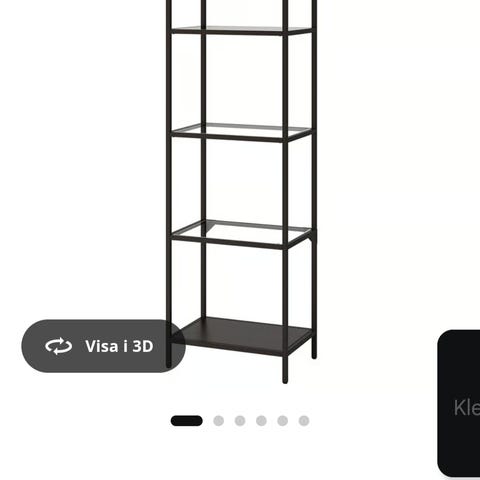The height and width of the screenshot is (480, 480).
Task: Select the last image indicator dot
Action: (x=304, y=421)
